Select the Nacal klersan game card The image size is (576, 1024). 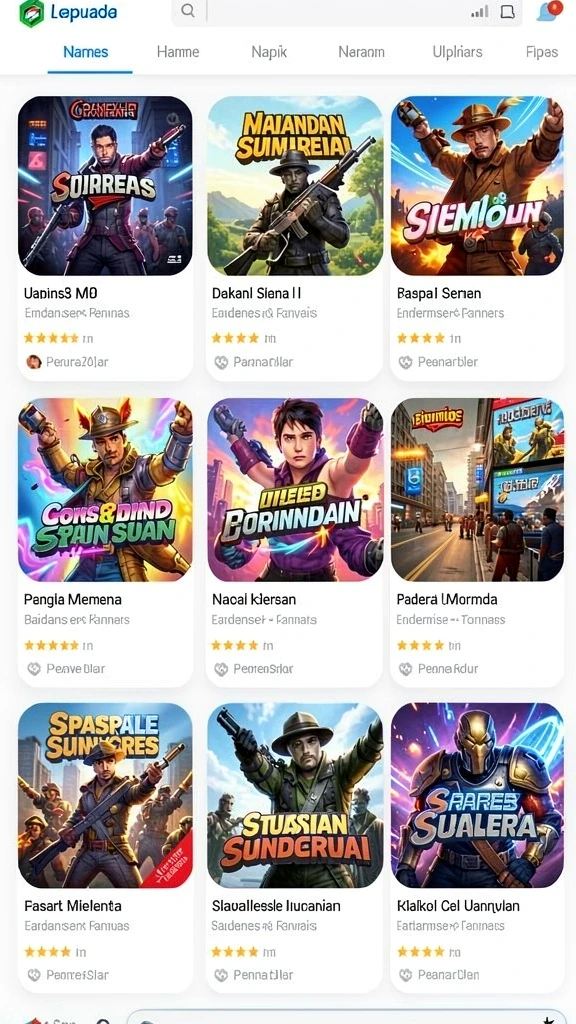click(x=295, y=542)
